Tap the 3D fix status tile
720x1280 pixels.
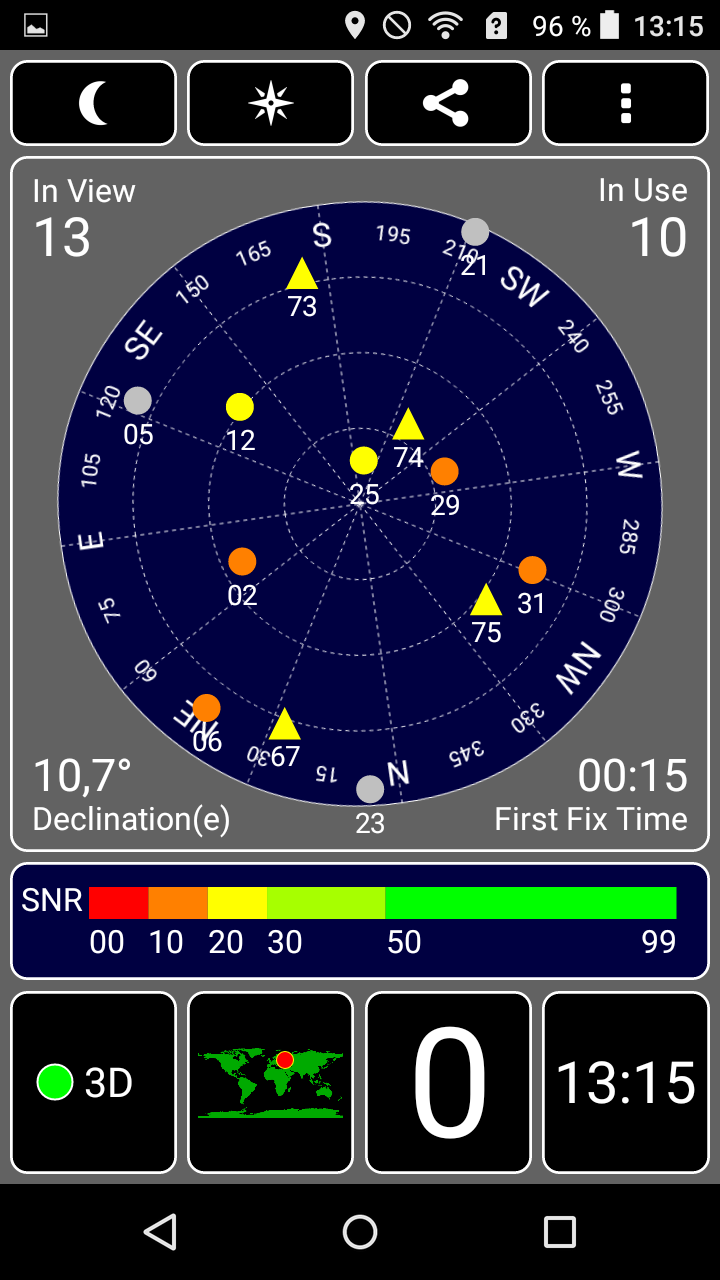click(x=93, y=1082)
